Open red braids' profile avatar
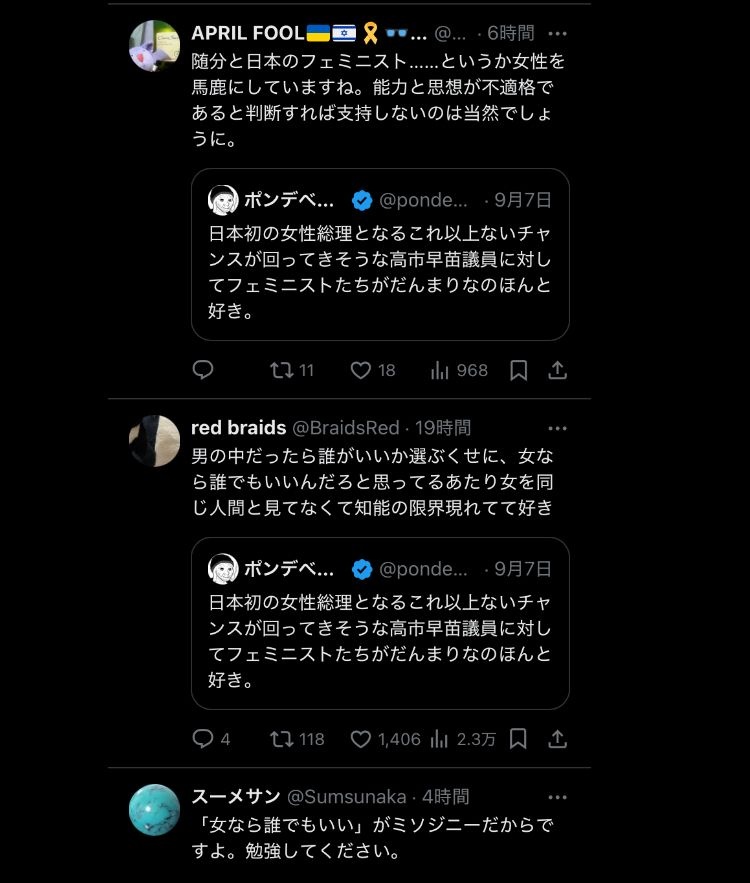Viewport: 750px width, 883px height. tap(155, 441)
